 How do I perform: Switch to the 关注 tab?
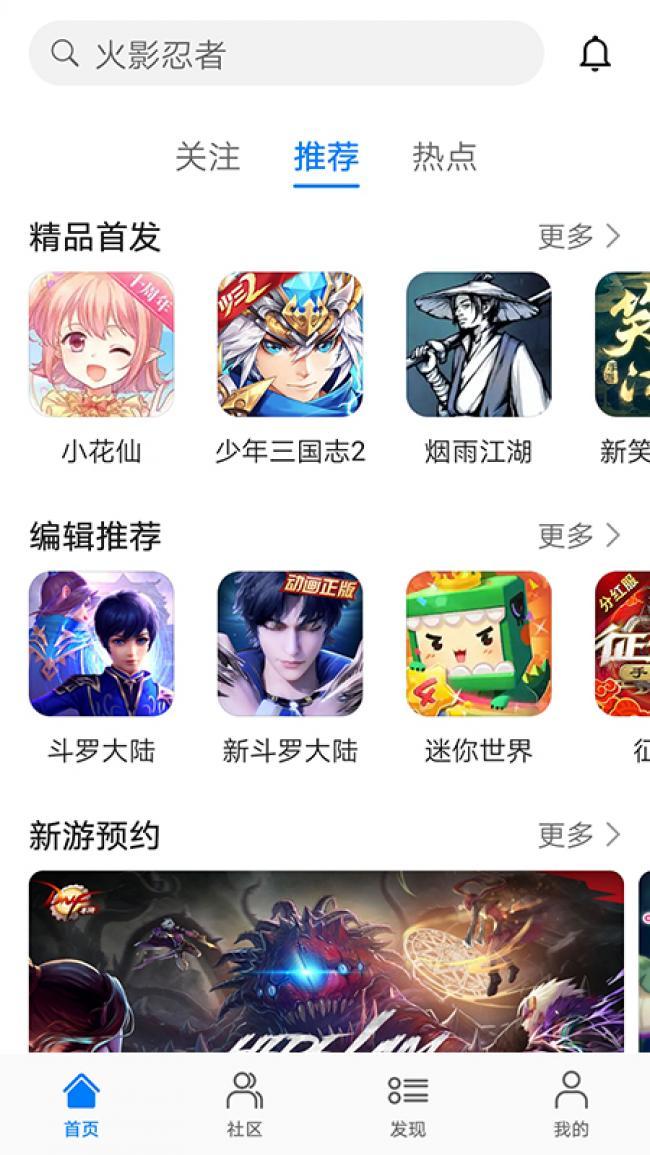[x=208, y=157]
